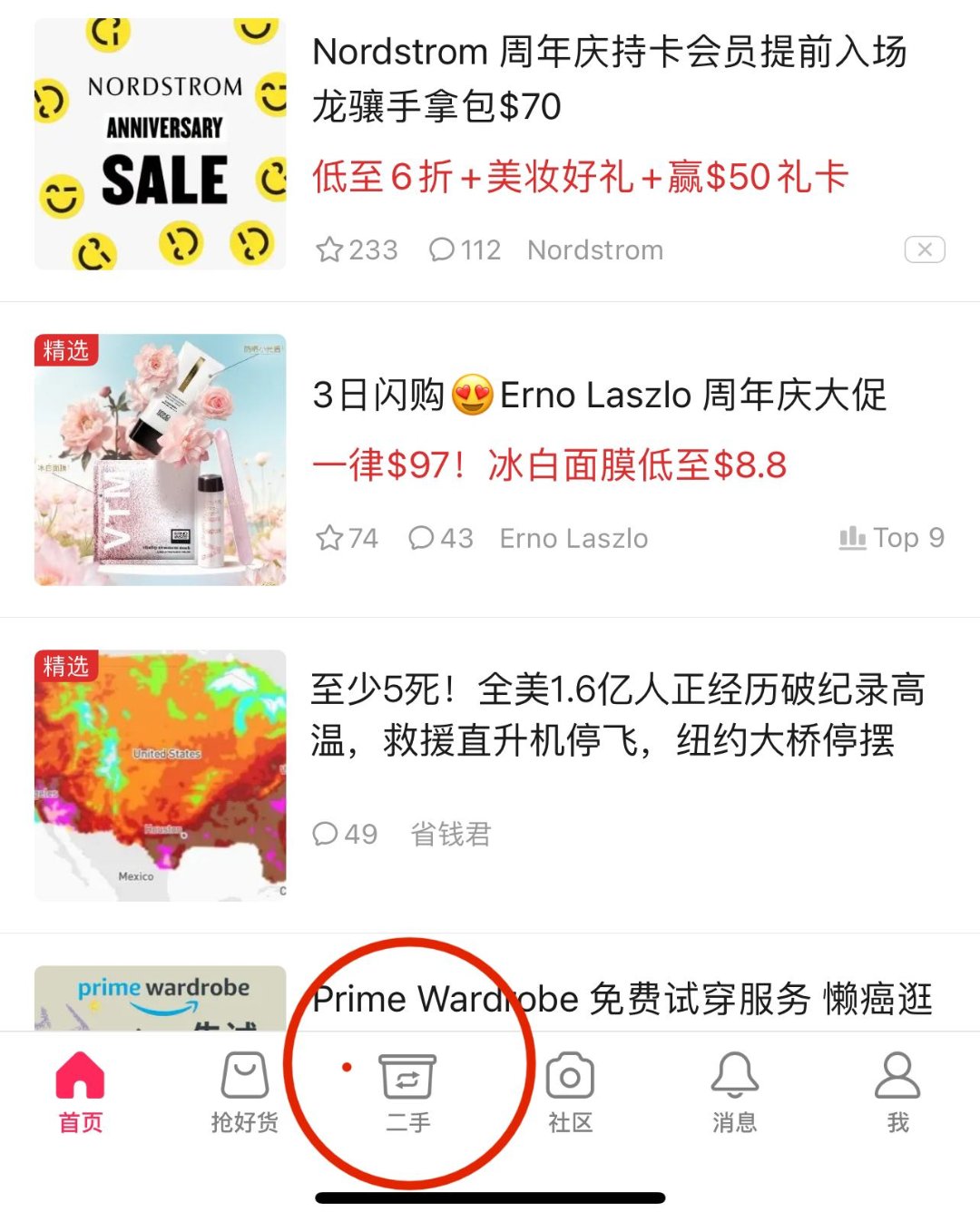The image size is (980, 1222).
Task: Open the Nordstrom Anniversary Sale deal
Action: click(x=608, y=79)
